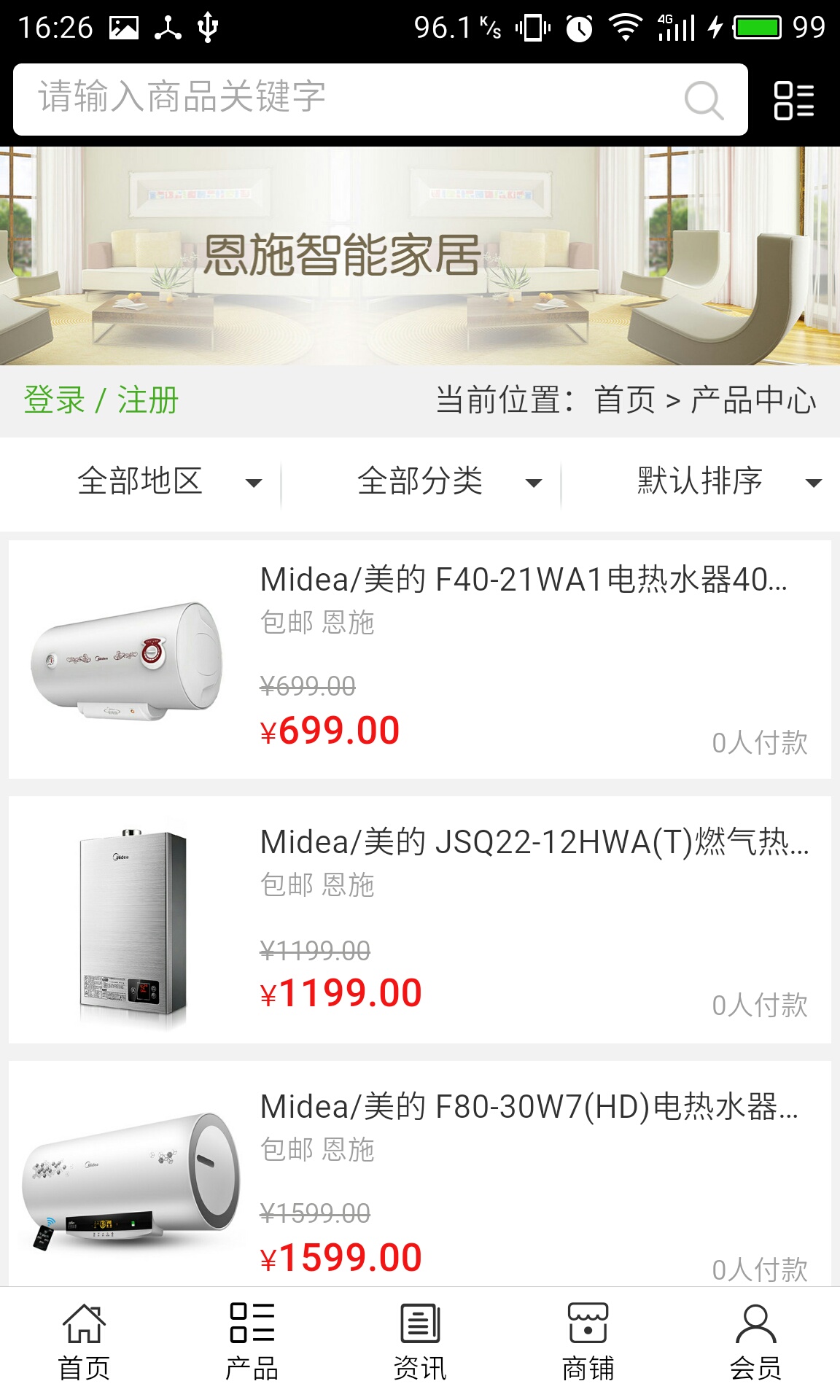Switch to the 会员 member tab

click(755, 1342)
